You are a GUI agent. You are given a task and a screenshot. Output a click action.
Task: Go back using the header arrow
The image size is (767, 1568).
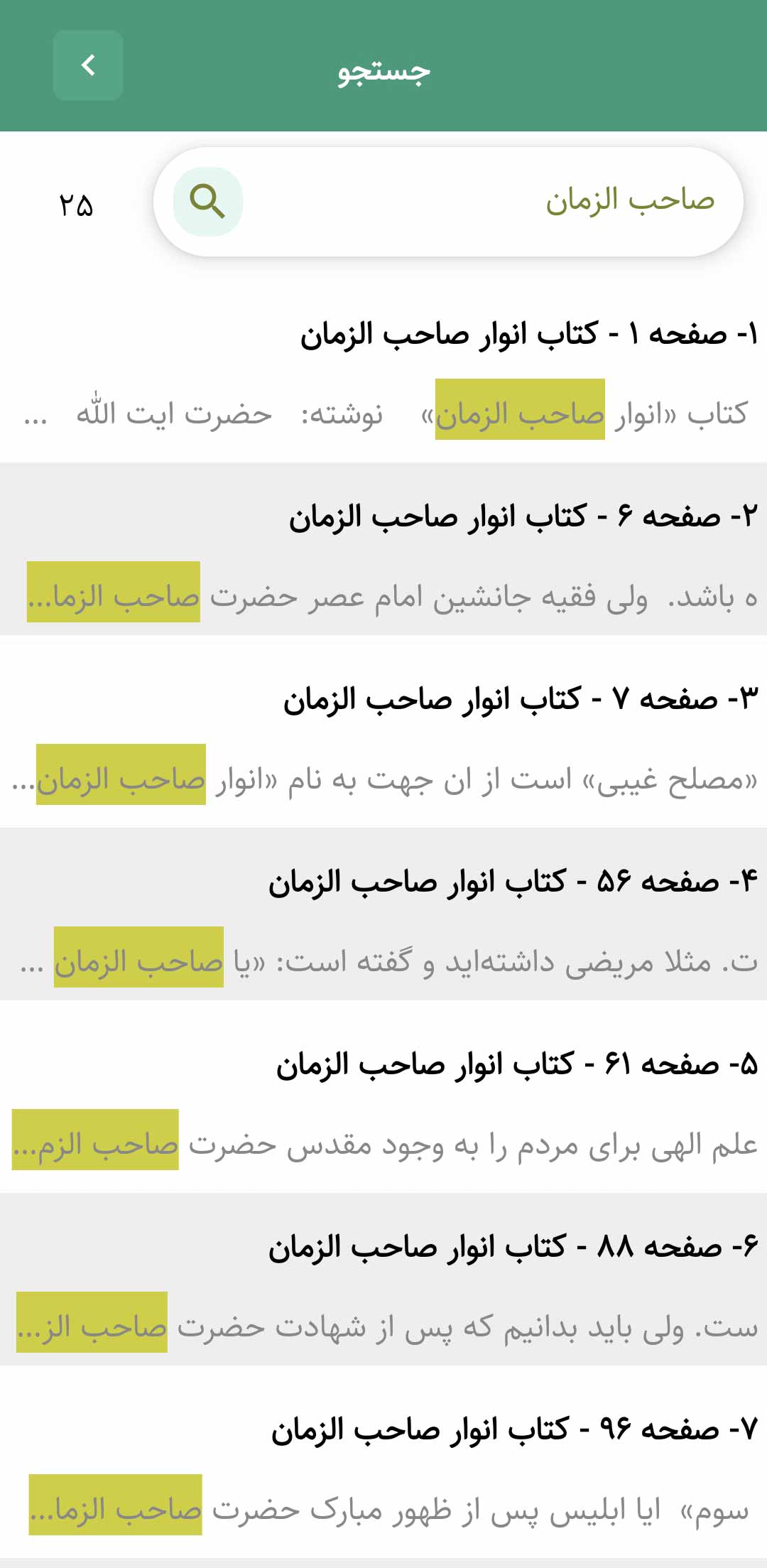88,65
